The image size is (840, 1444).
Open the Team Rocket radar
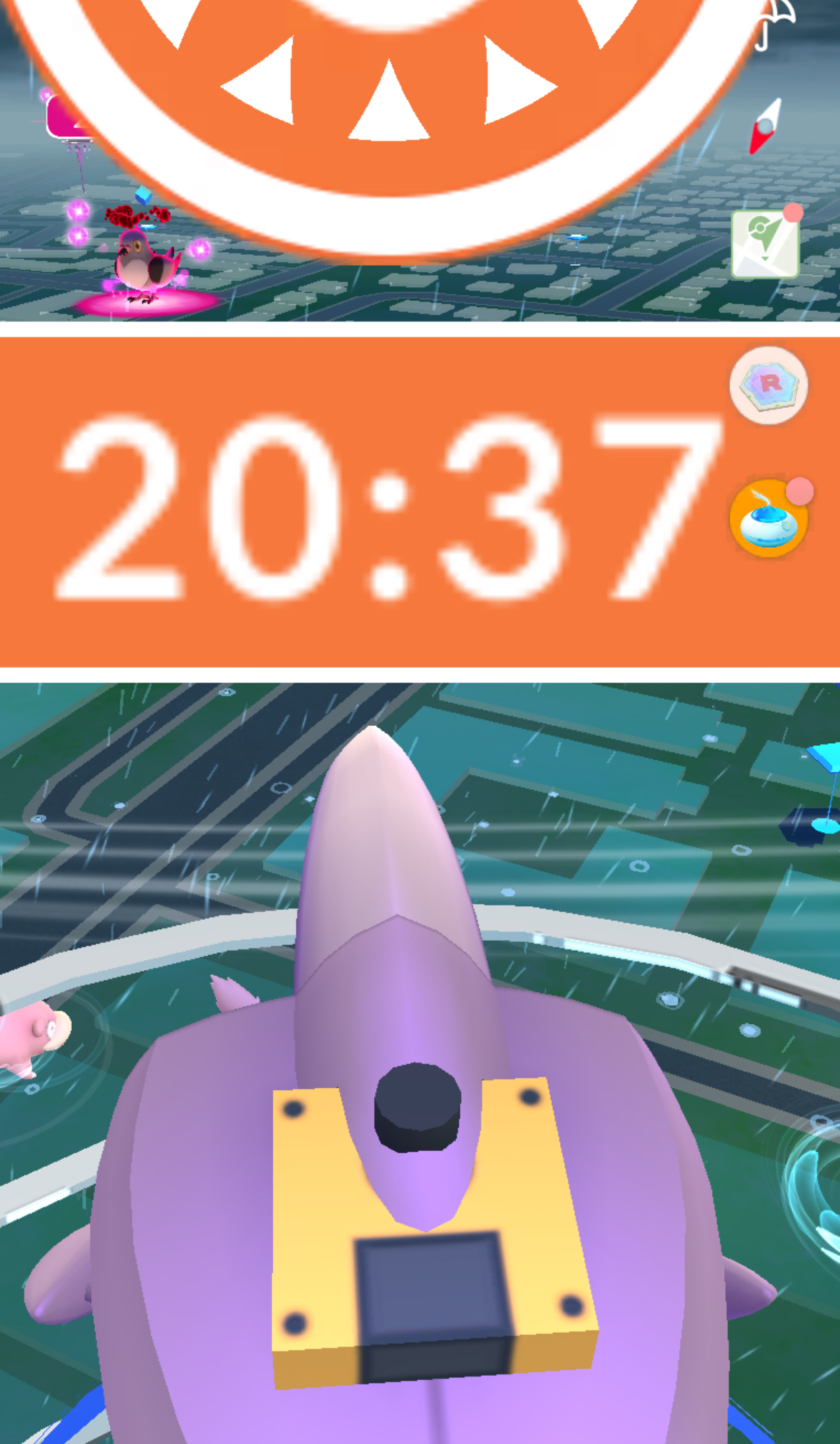(769, 385)
